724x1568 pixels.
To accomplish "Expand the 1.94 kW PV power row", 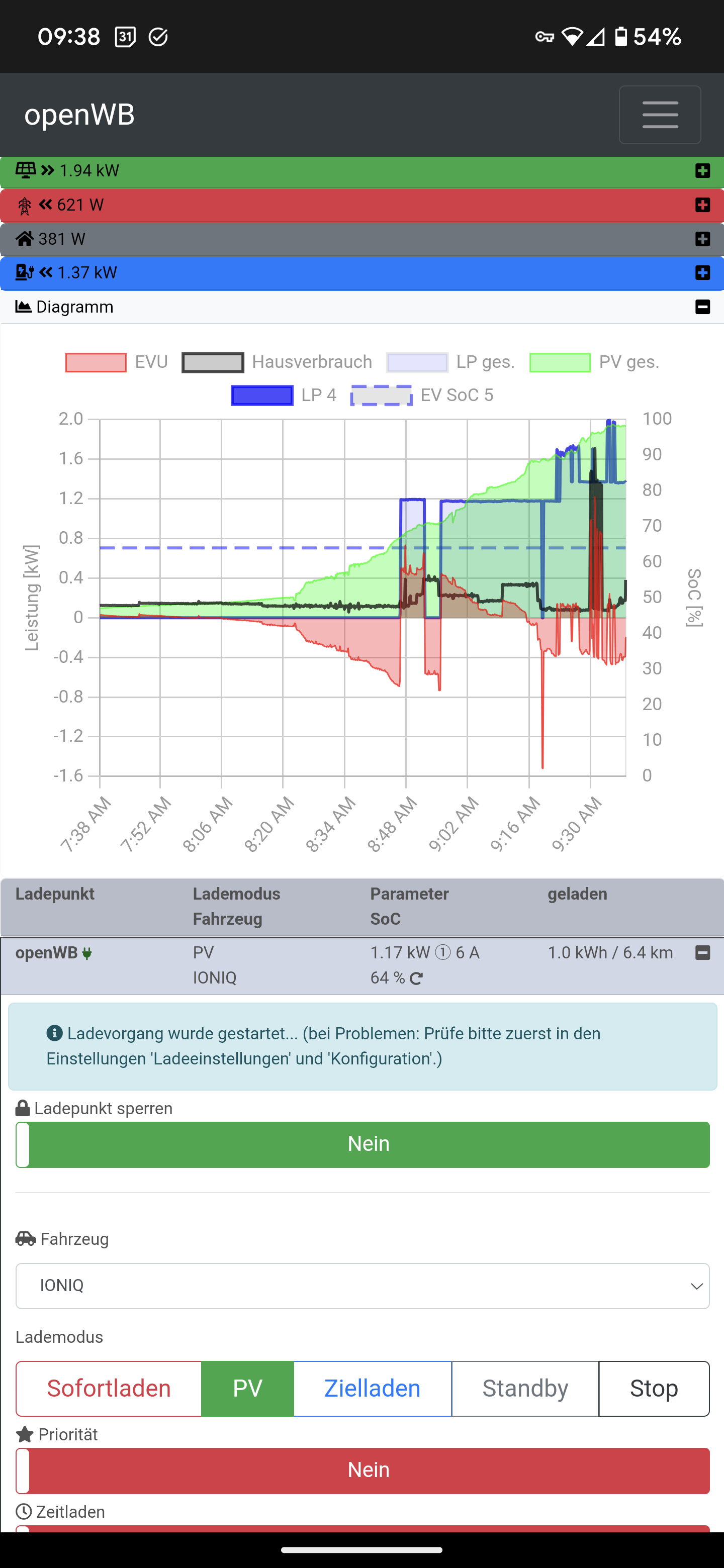I will pos(702,171).
